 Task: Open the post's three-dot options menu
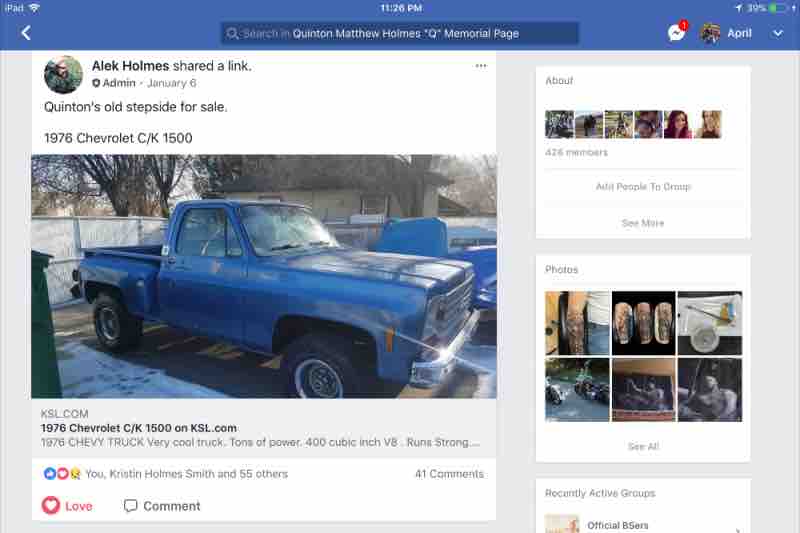[x=481, y=66]
